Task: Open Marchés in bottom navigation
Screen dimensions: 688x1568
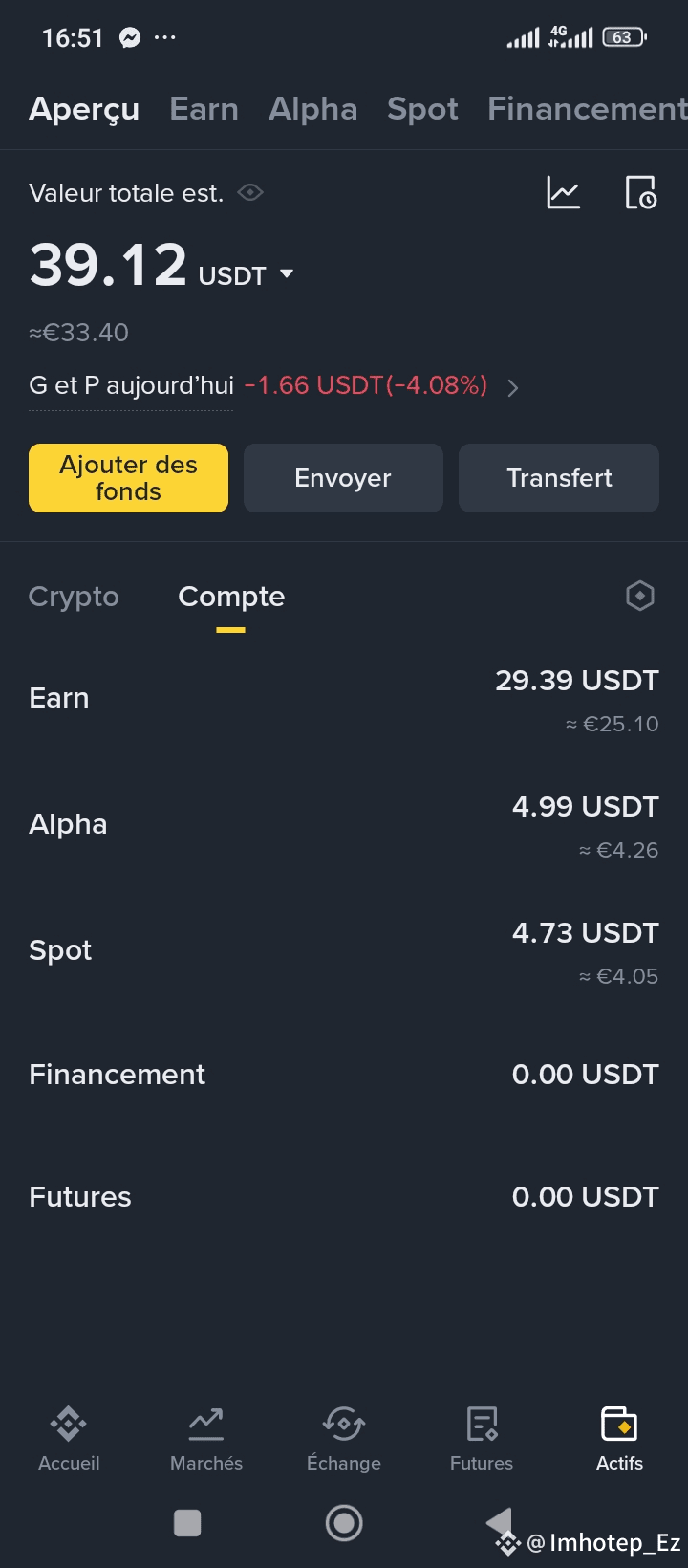Action: [x=206, y=1439]
